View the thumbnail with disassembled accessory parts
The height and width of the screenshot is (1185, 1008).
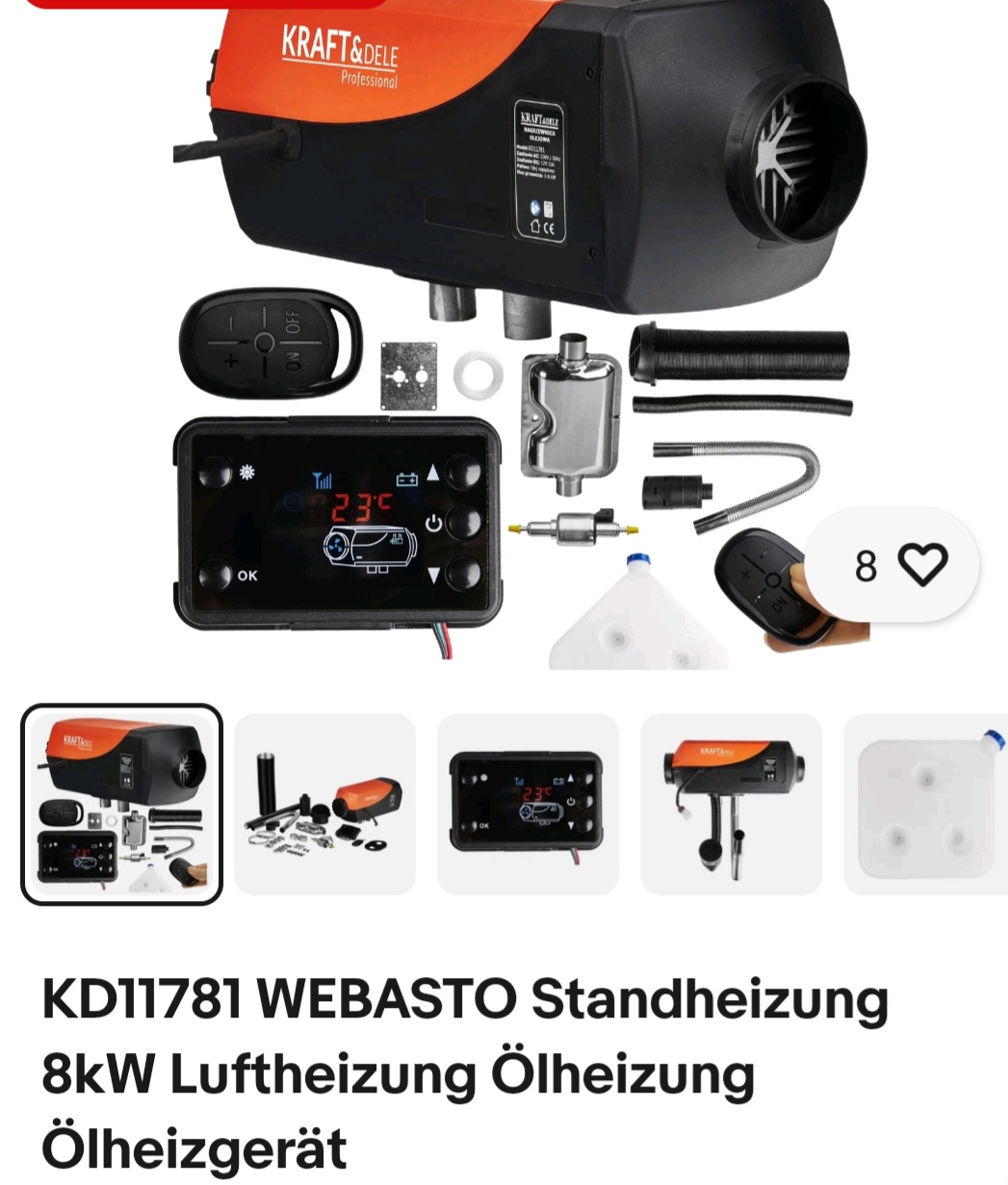[x=324, y=805]
